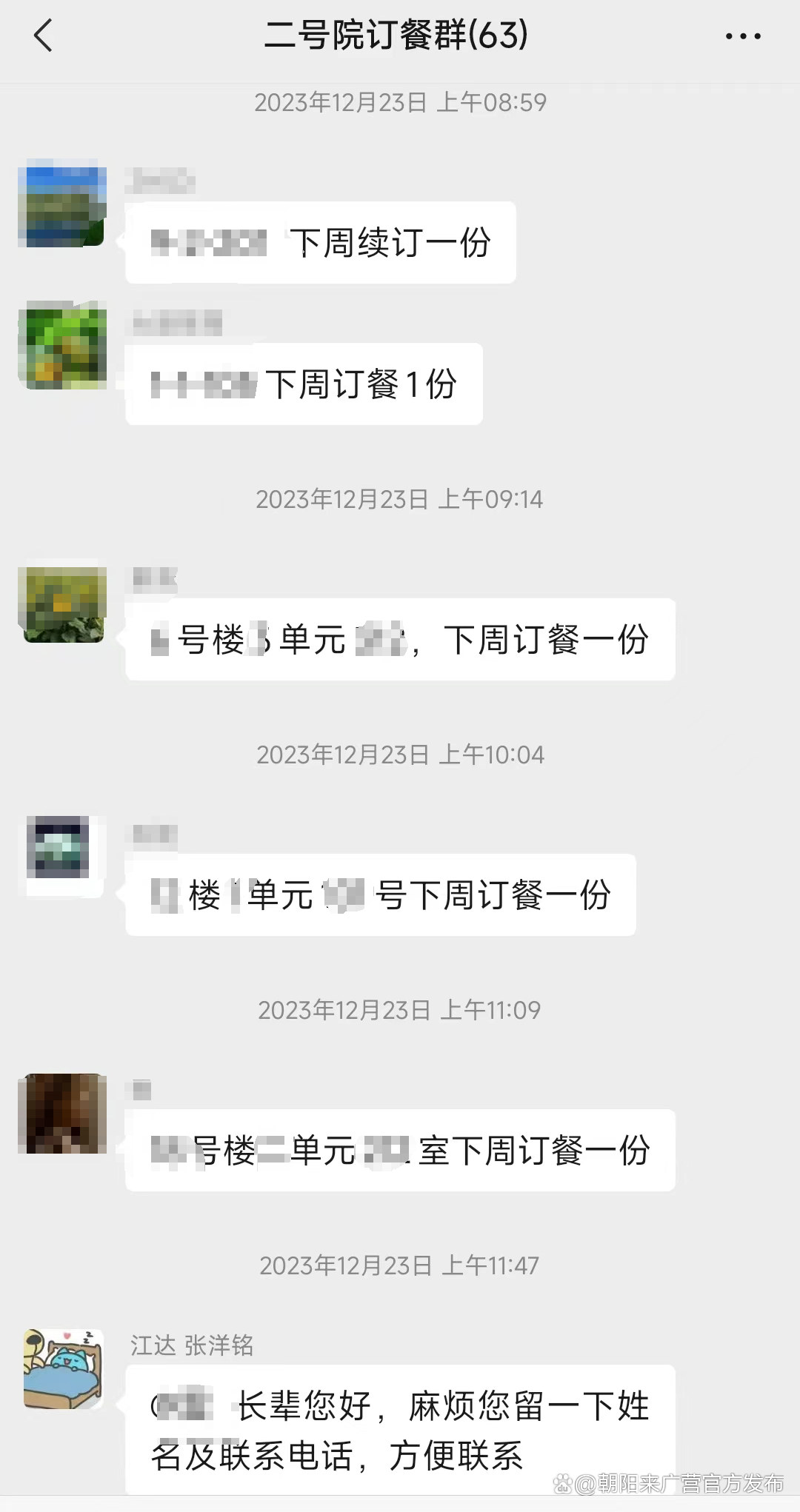This screenshot has width=800, height=1512.
Task: Tap avatar of sender of 下周续订一份
Action: pyautogui.click(x=62, y=202)
